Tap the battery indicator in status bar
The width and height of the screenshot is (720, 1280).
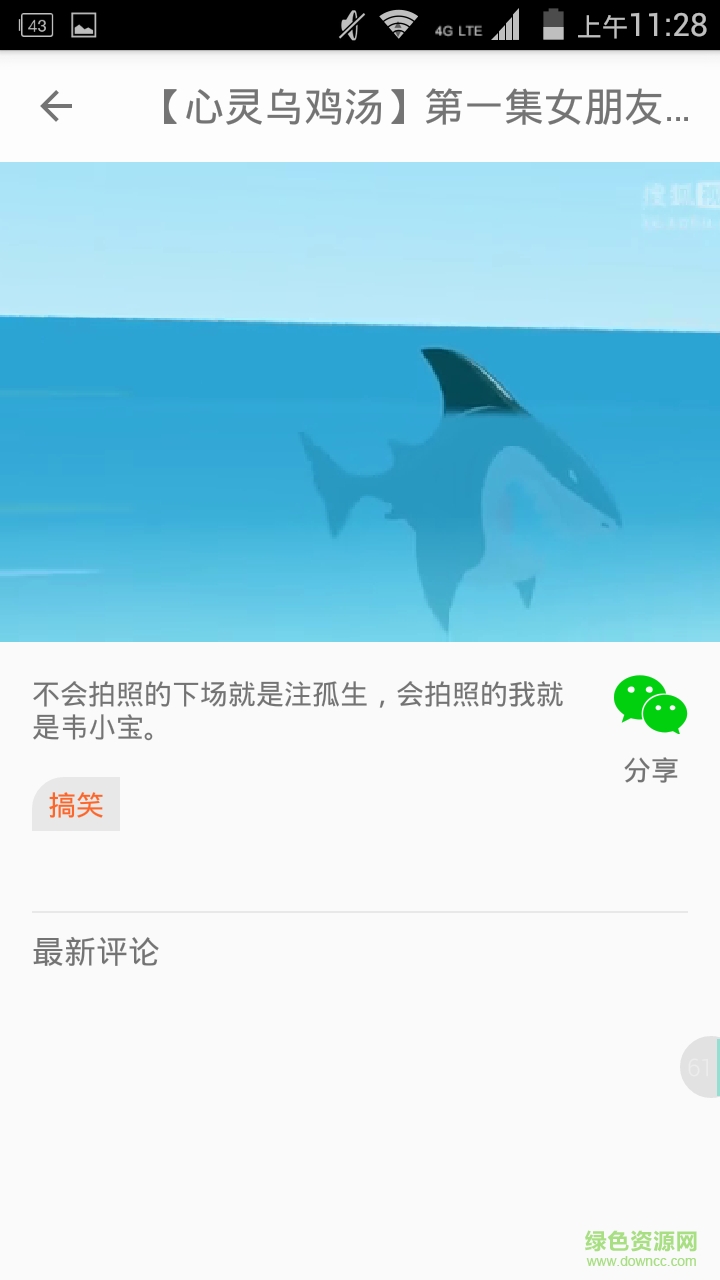(x=552, y=26)
